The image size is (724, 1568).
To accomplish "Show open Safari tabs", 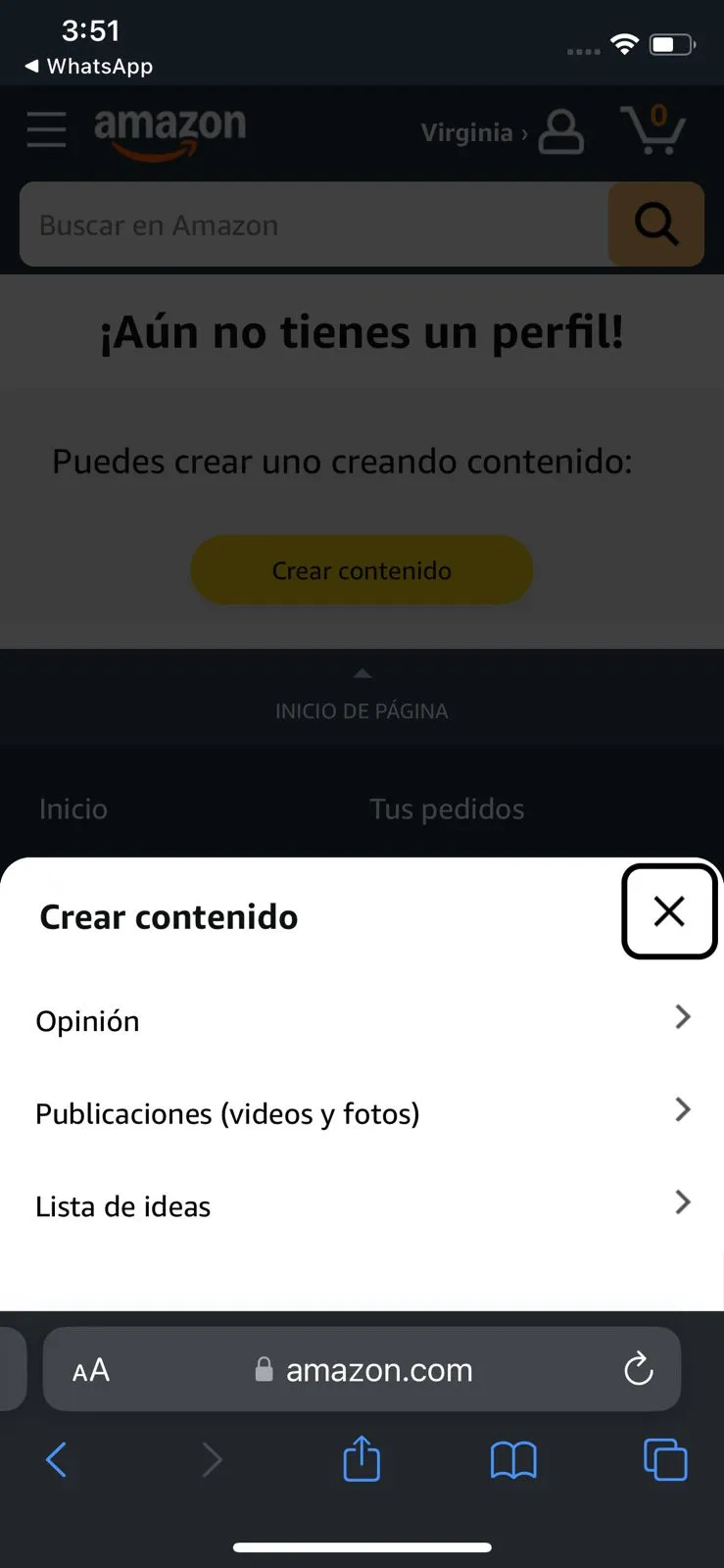I will [665, 1459].
